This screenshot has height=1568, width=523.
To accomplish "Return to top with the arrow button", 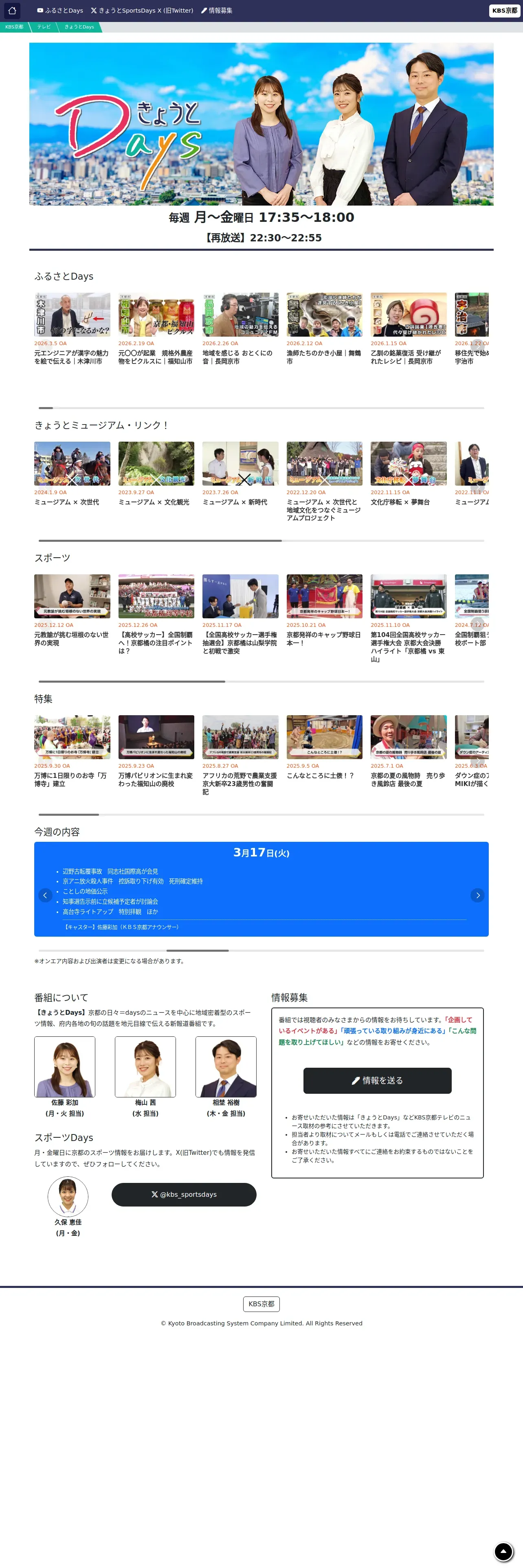I will pyautogui.click(x=503, y=1552).
